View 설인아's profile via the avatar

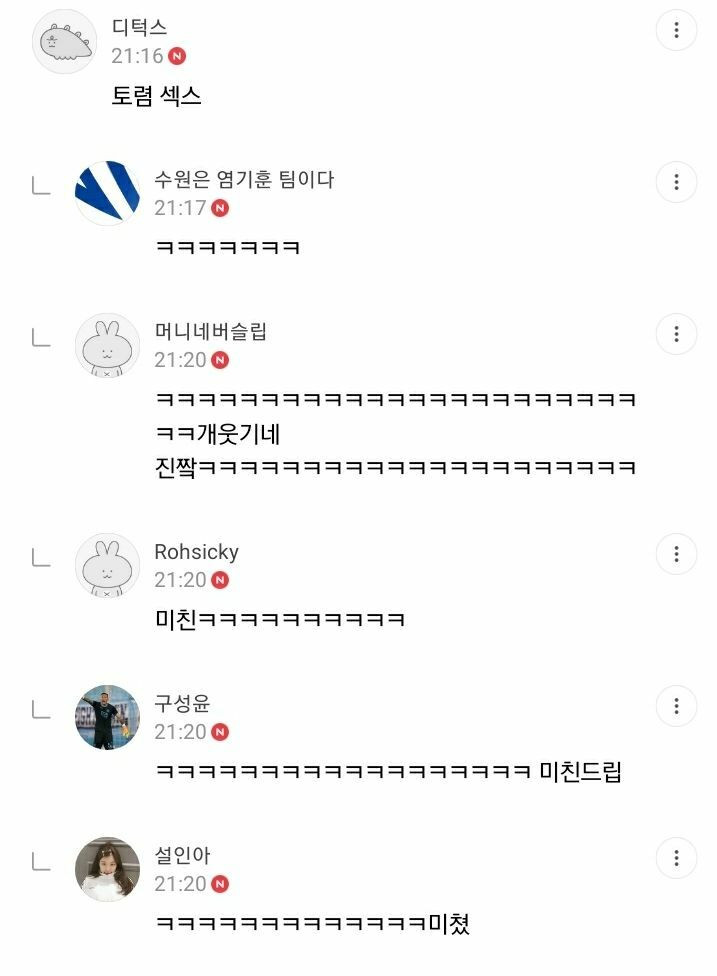[107, 869]
